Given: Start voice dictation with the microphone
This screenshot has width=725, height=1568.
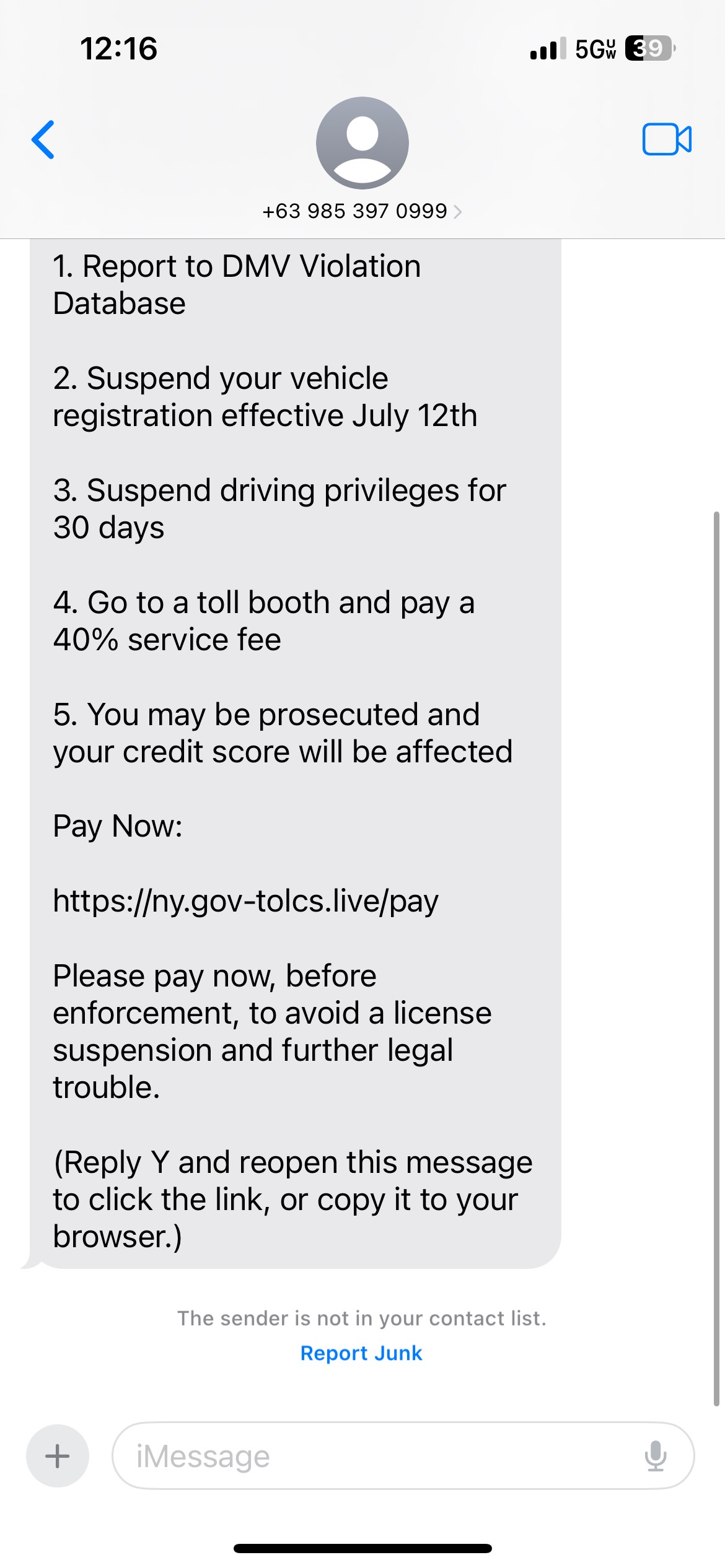Looking at the screenshot, I should click(655, 1456).
